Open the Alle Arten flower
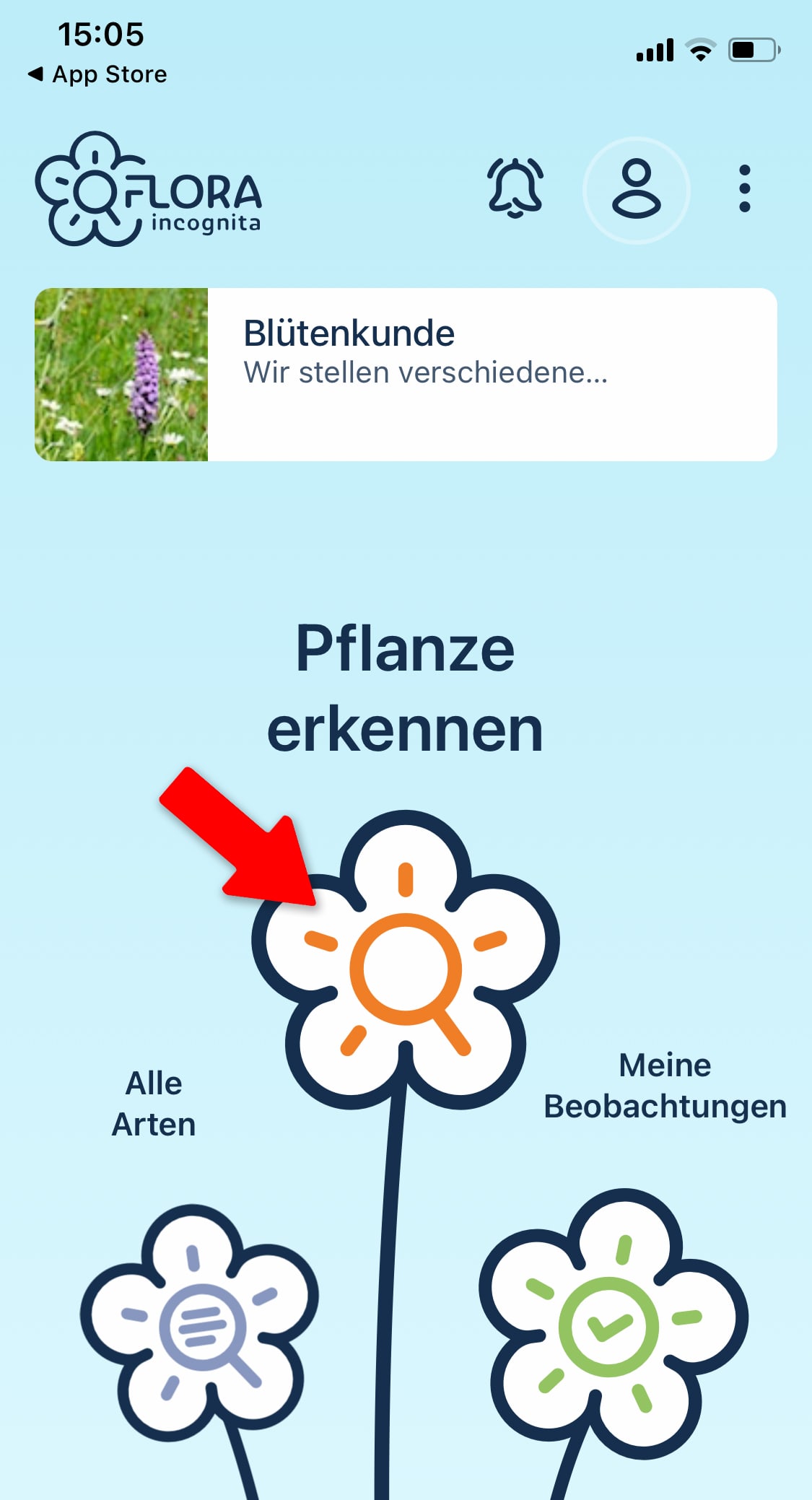Screen dimensions: 812x1500 (199, 1322)
